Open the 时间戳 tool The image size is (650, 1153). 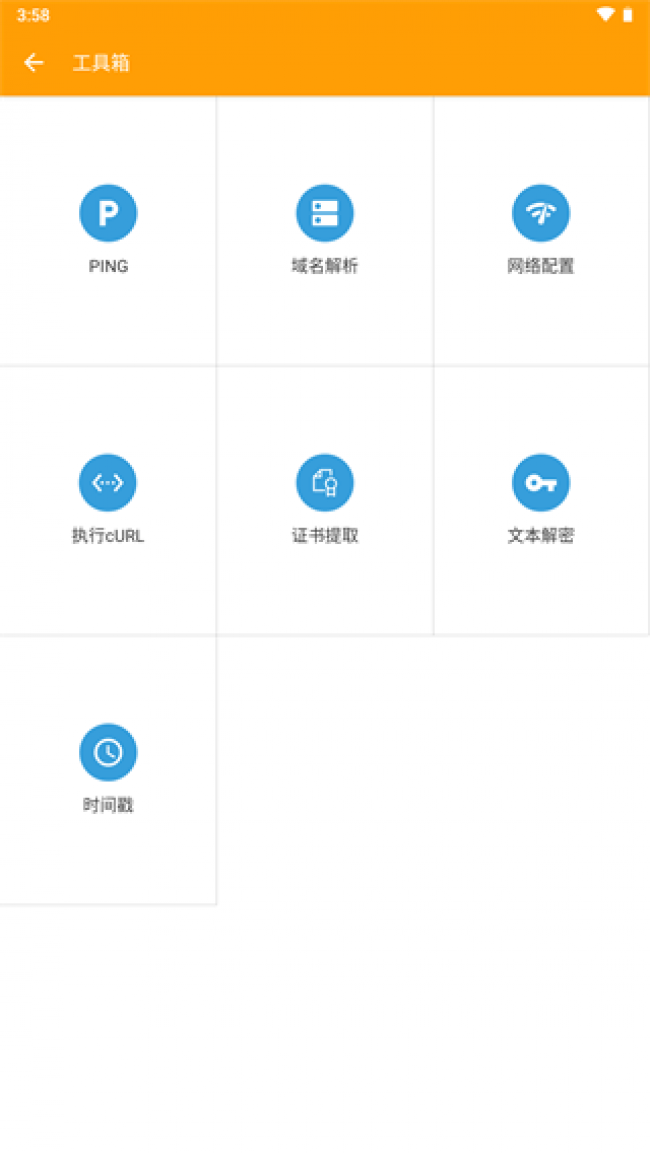[x=108, y=770]
